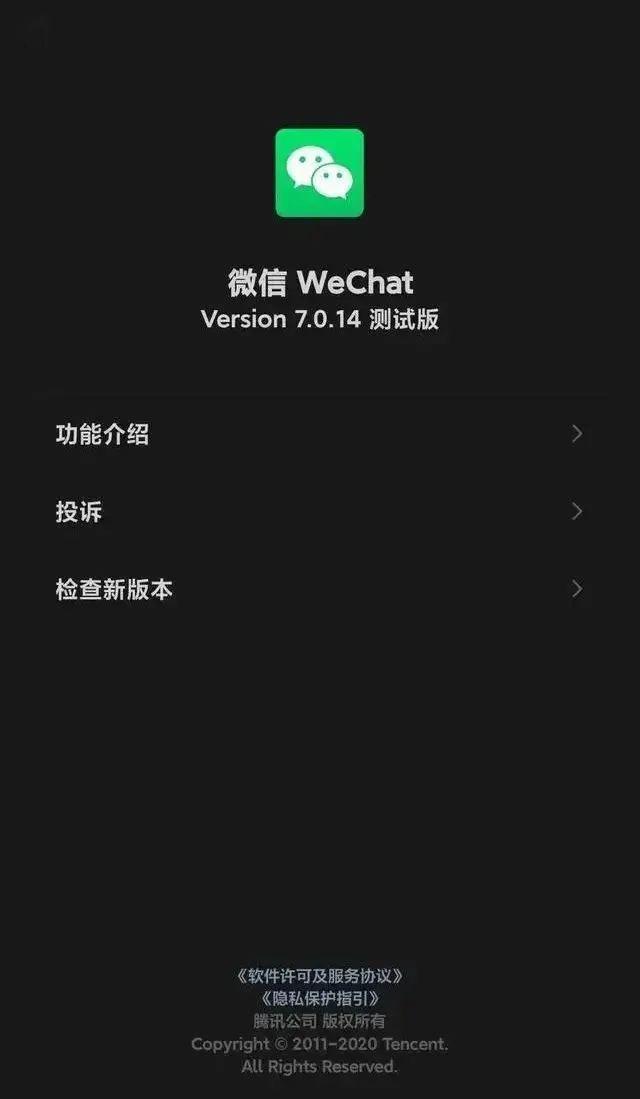Open the 软件许可及服务协议 link
This screenshot has height=1099, width=640.
tap(319, 975)
